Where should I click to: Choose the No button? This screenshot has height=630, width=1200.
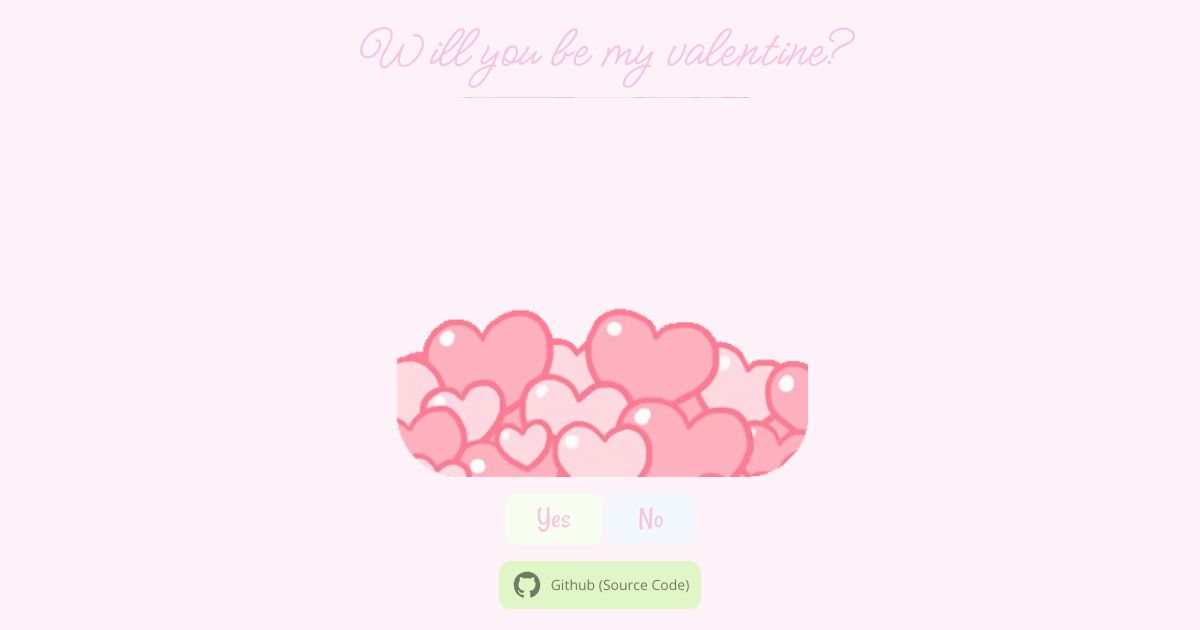650,519
